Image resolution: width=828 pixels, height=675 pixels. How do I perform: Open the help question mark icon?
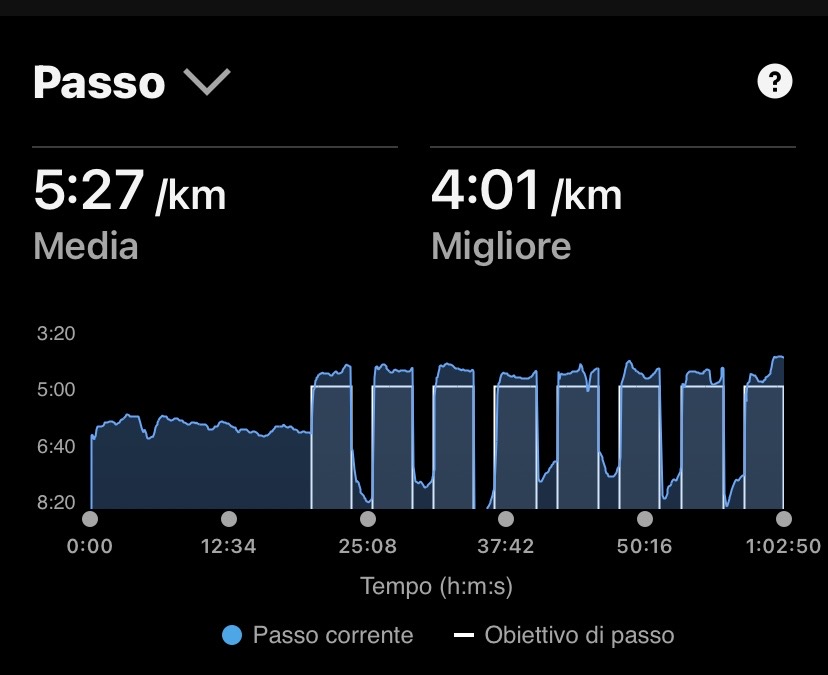pos(775,82)
